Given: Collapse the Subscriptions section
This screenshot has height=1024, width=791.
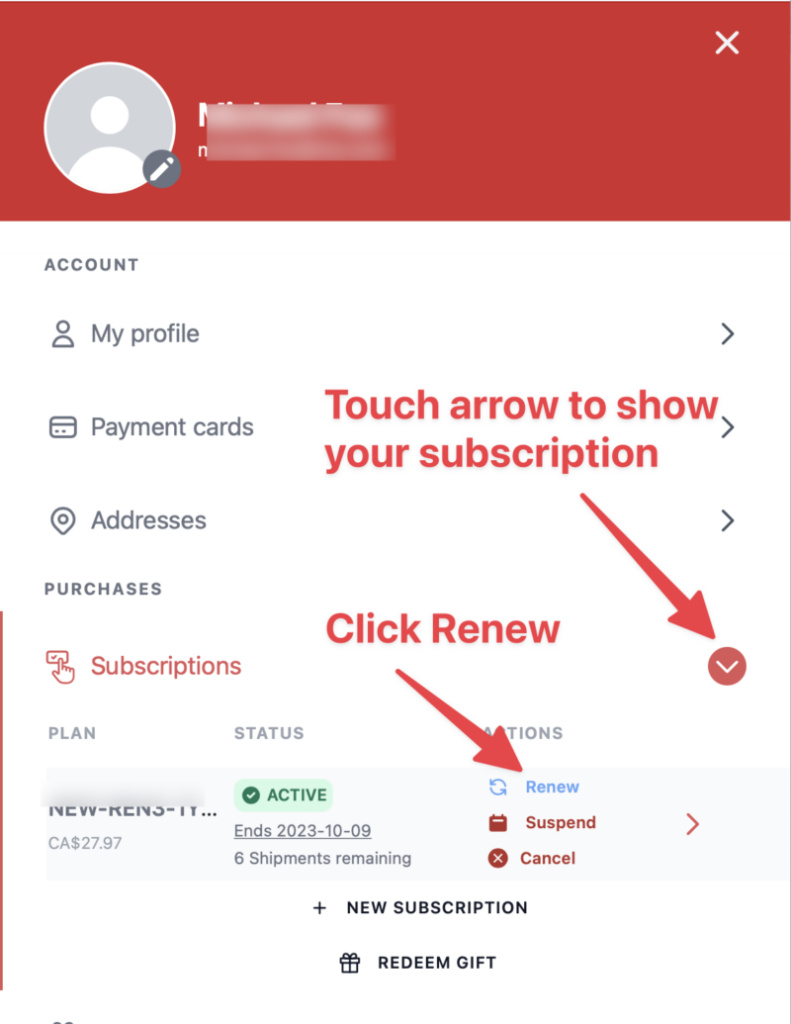Looking at the screenshot, I should pyautogui.click(x=727, y=666).
